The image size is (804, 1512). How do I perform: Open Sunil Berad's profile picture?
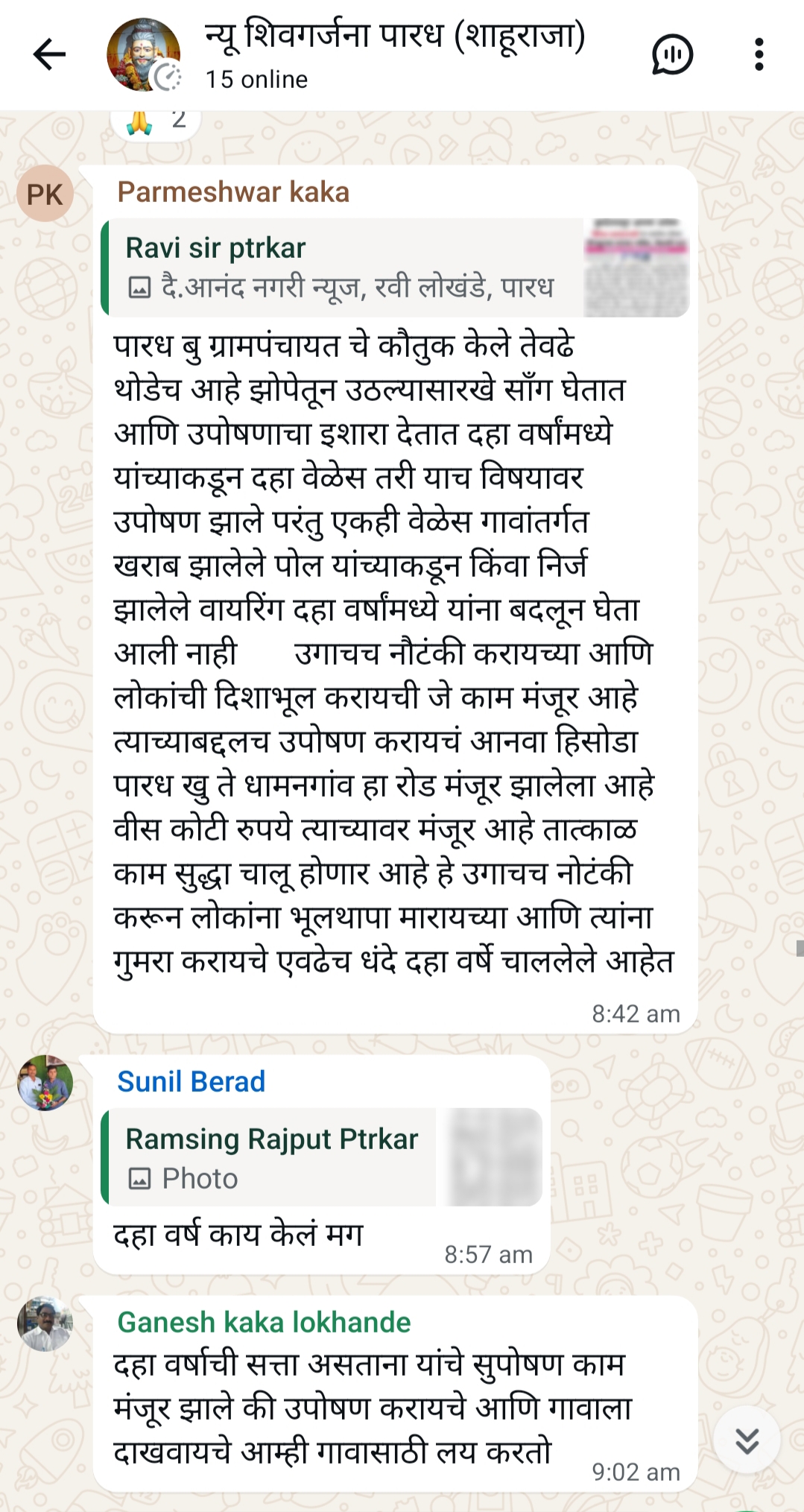45,1083
